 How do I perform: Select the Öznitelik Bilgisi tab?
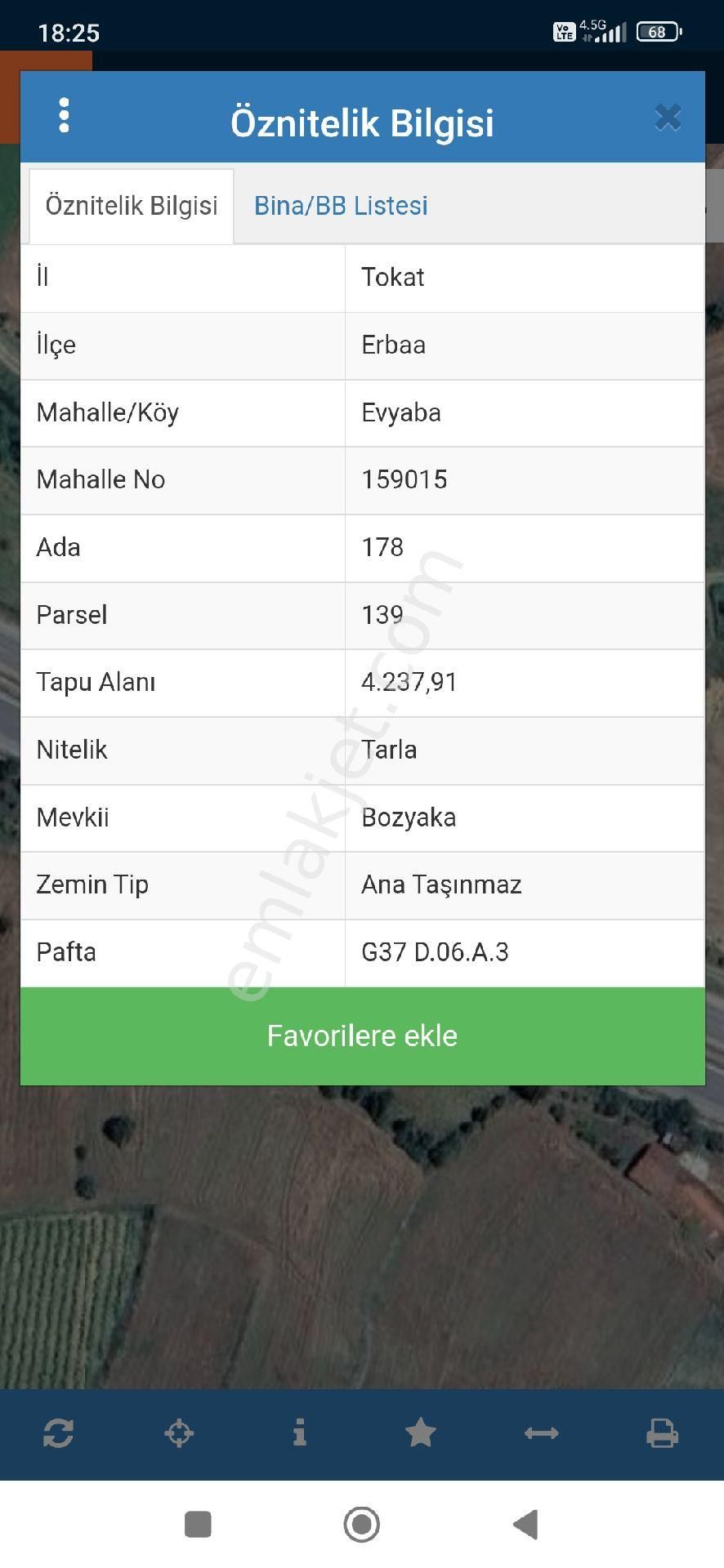click(131, 206)
